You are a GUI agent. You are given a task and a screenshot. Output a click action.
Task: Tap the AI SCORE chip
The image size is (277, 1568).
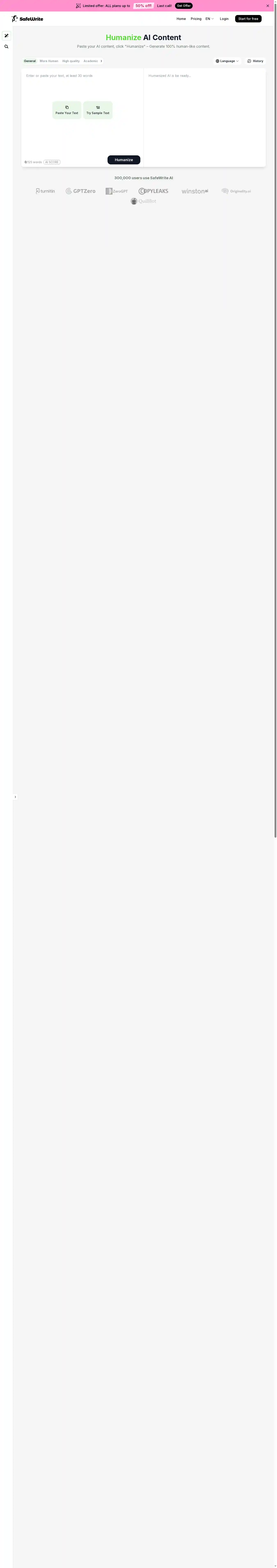[x=52, y=162]
